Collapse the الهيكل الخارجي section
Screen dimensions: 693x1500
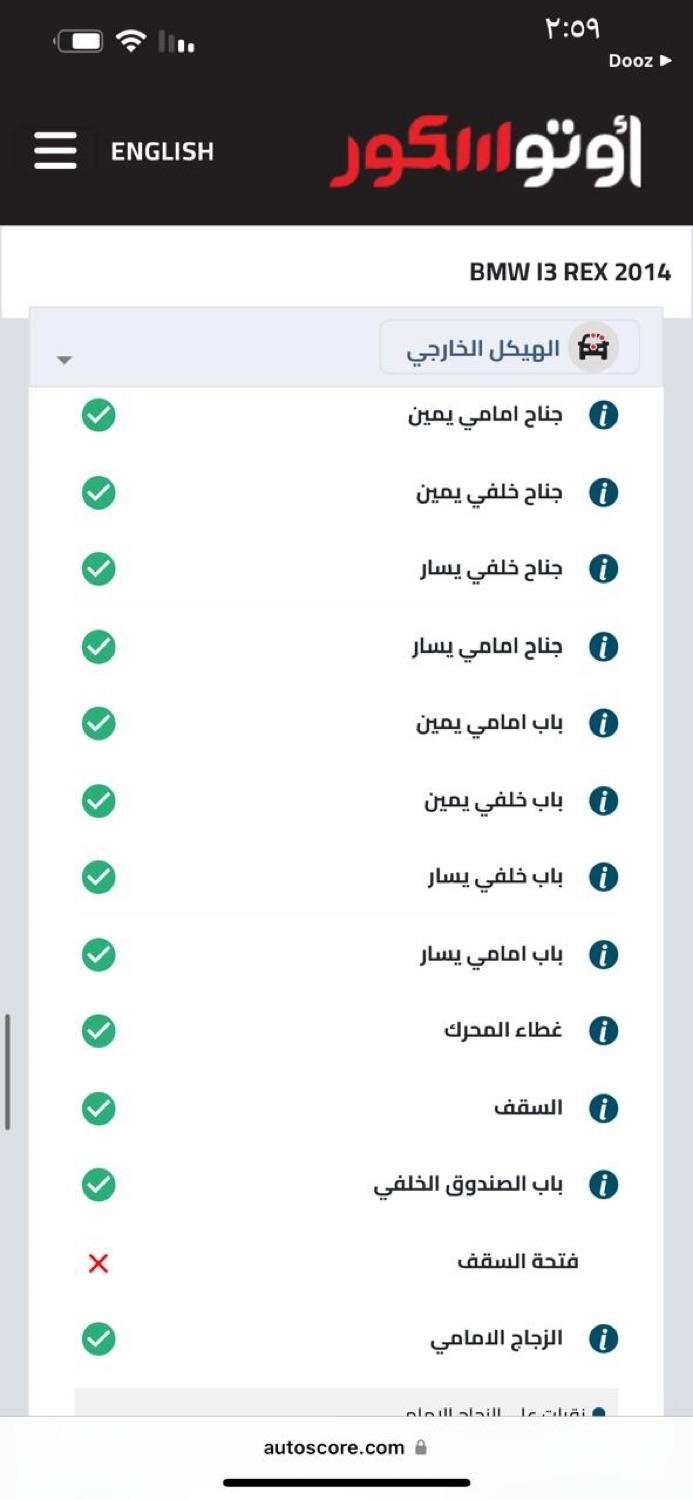(x=65, y=360)
